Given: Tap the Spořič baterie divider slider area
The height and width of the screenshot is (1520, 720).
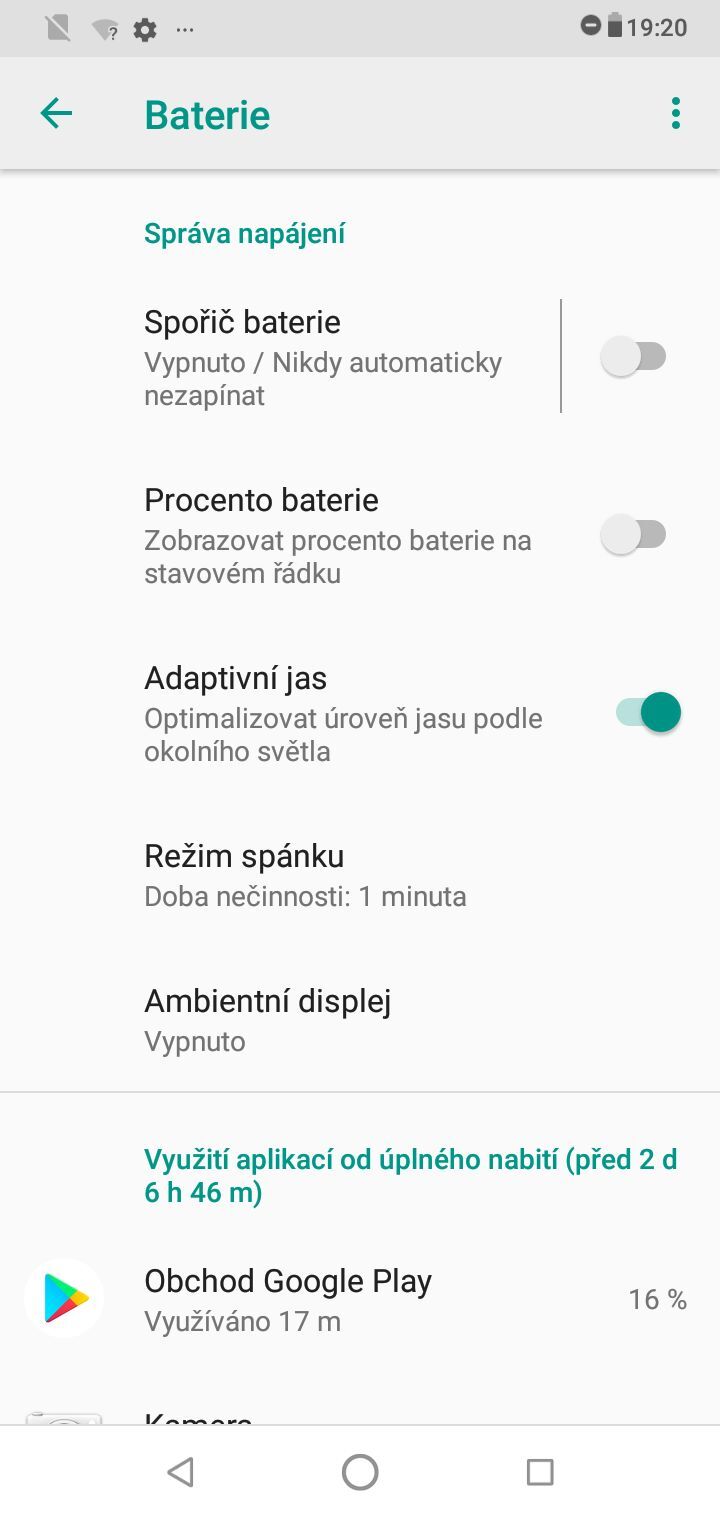Looking at the screenshot, I should [x=560, y=355].
